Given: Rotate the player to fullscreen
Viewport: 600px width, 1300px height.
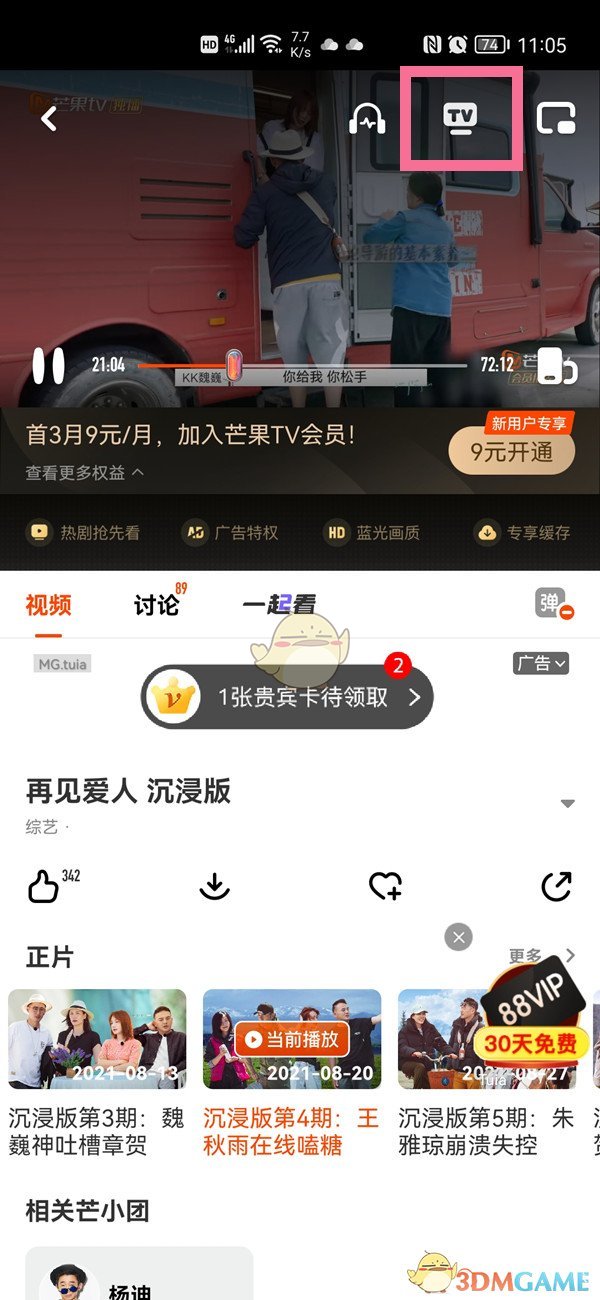Looking at the screenshot, I should click(x=556, y=367).
